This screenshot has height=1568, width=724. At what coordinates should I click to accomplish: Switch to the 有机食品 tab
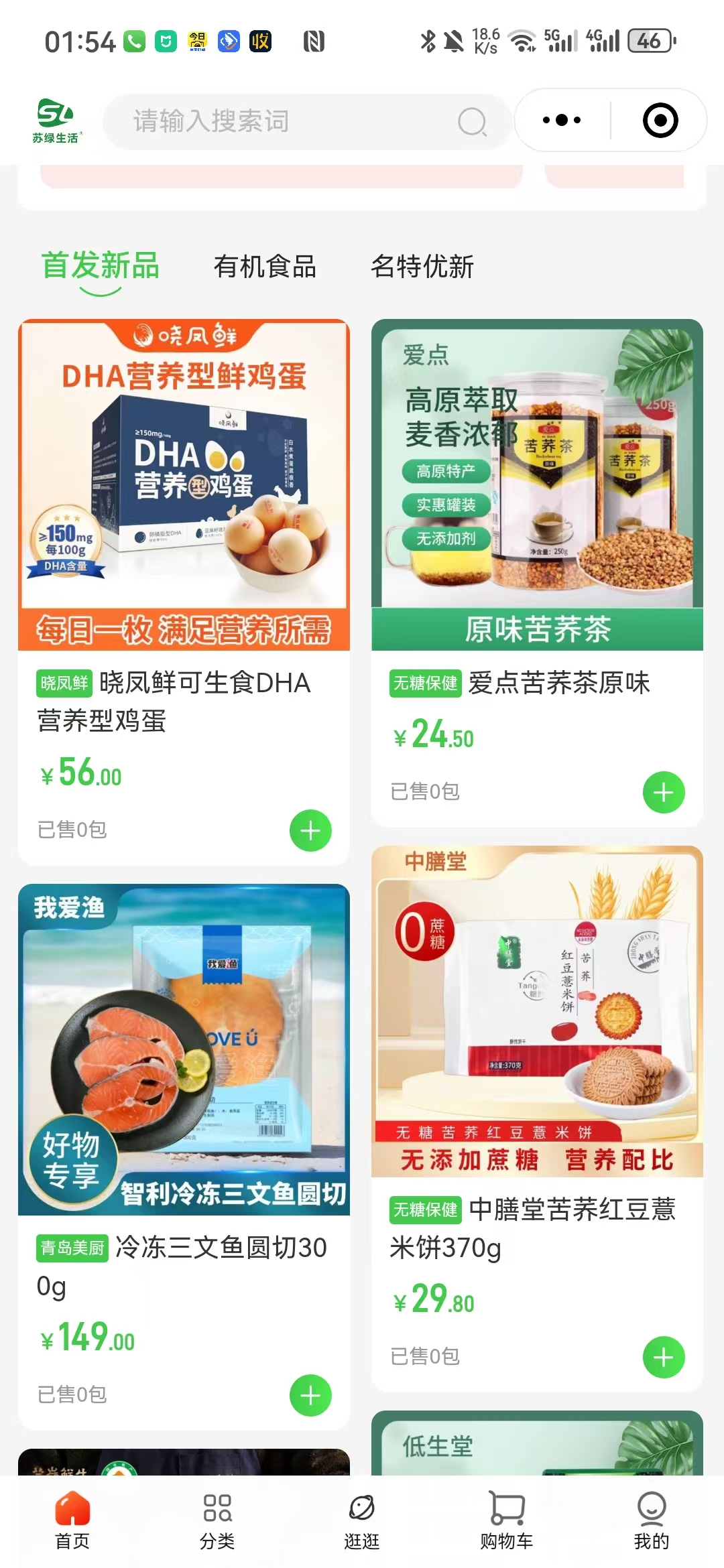click(x=265, y=266)
